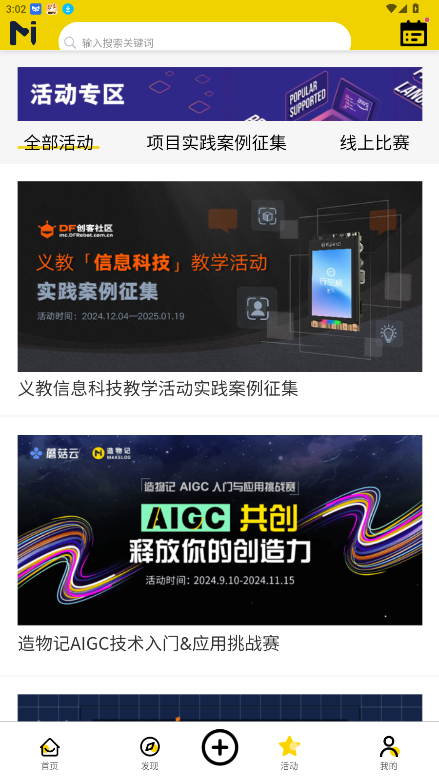Viewport: 439px width, 780px height.
Task: Tap the search keyword input field
Action: coord(205,37)
